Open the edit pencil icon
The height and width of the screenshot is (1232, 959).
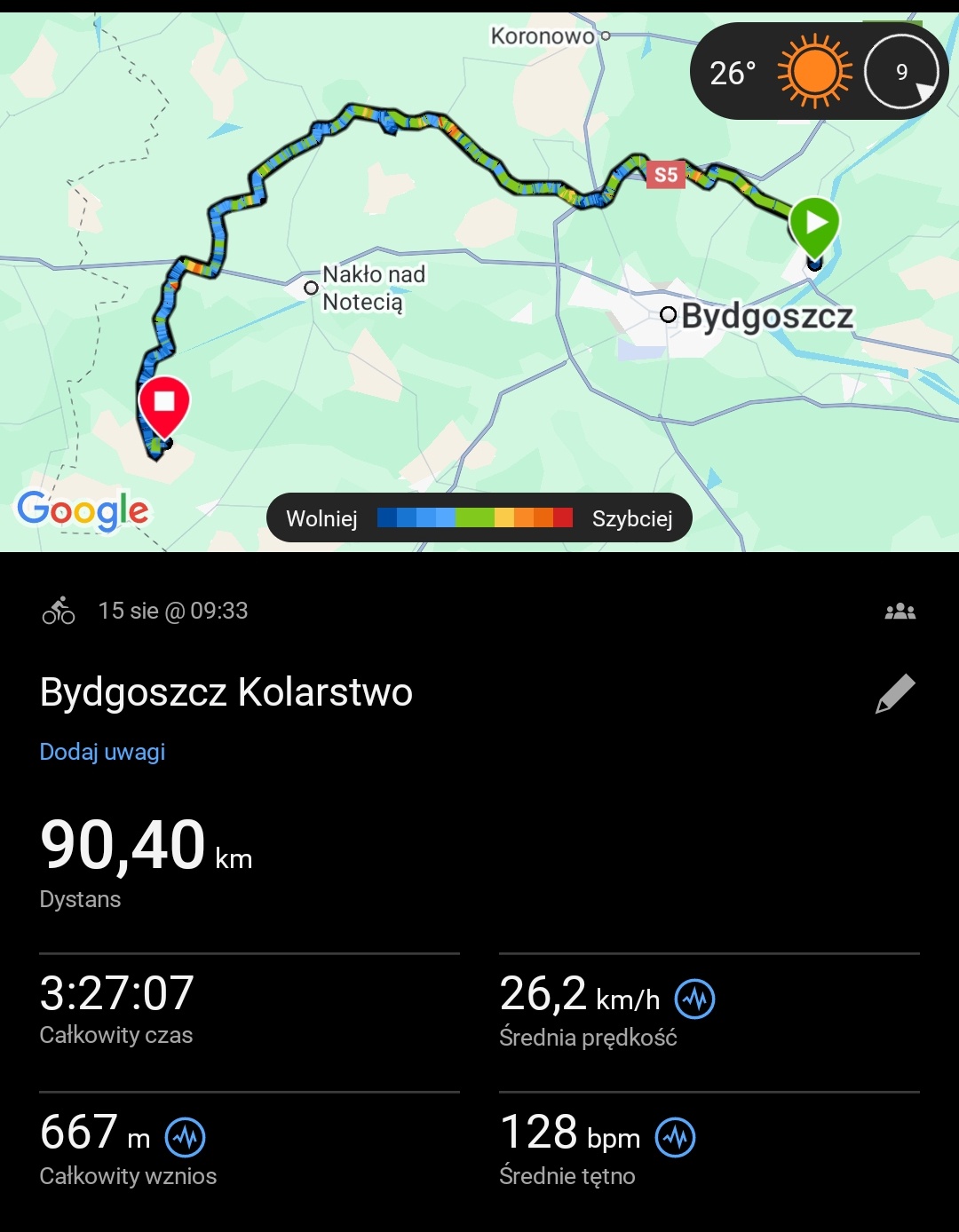click(x=897, y=692)
